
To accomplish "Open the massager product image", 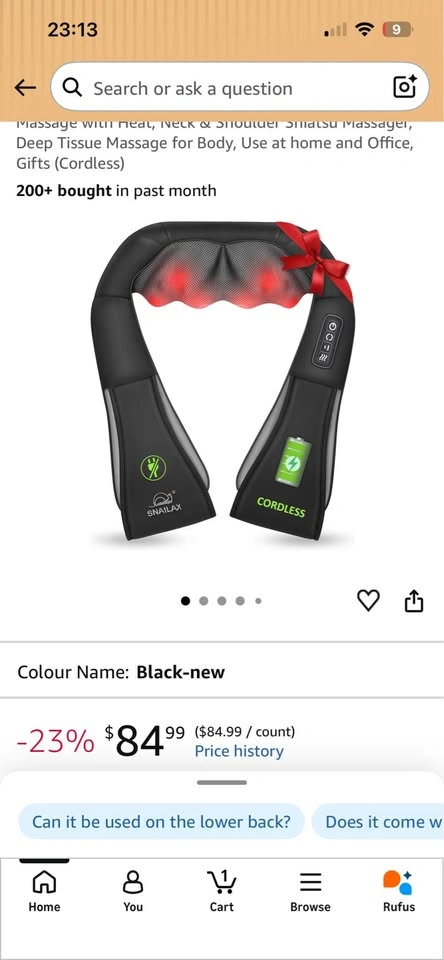I will (223, 380).
